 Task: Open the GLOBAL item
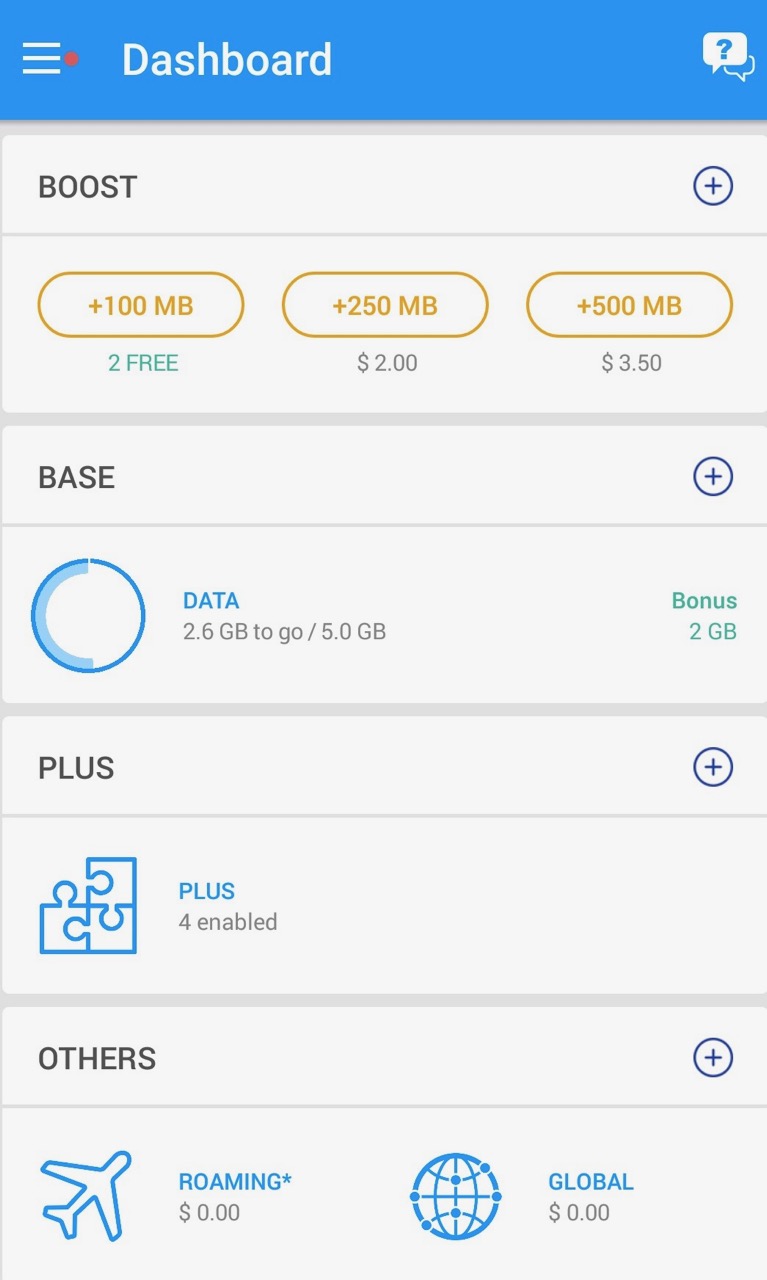(522, 1196)
